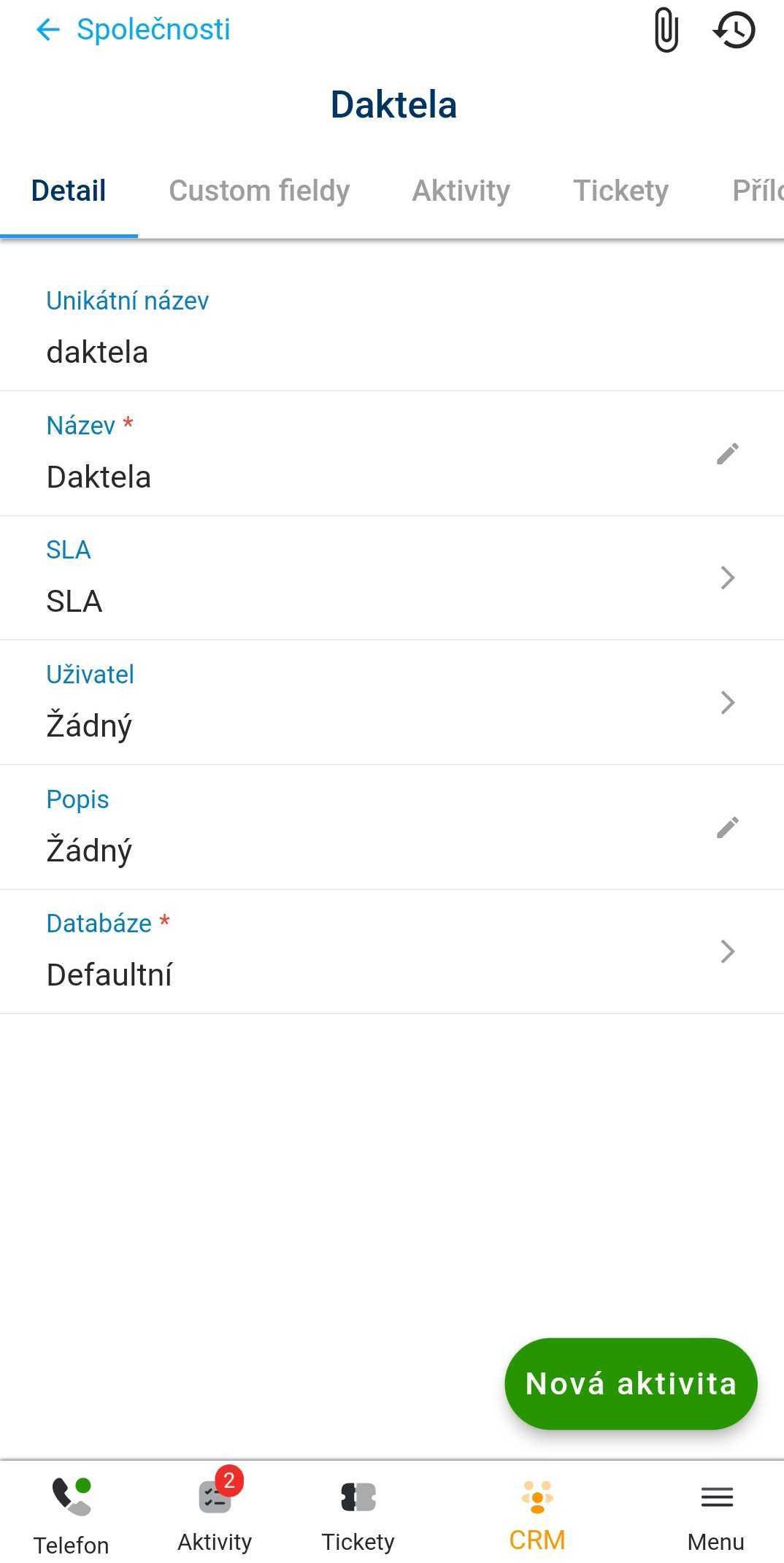
Task: Open the SLA selection row
Action: point(391,578)
